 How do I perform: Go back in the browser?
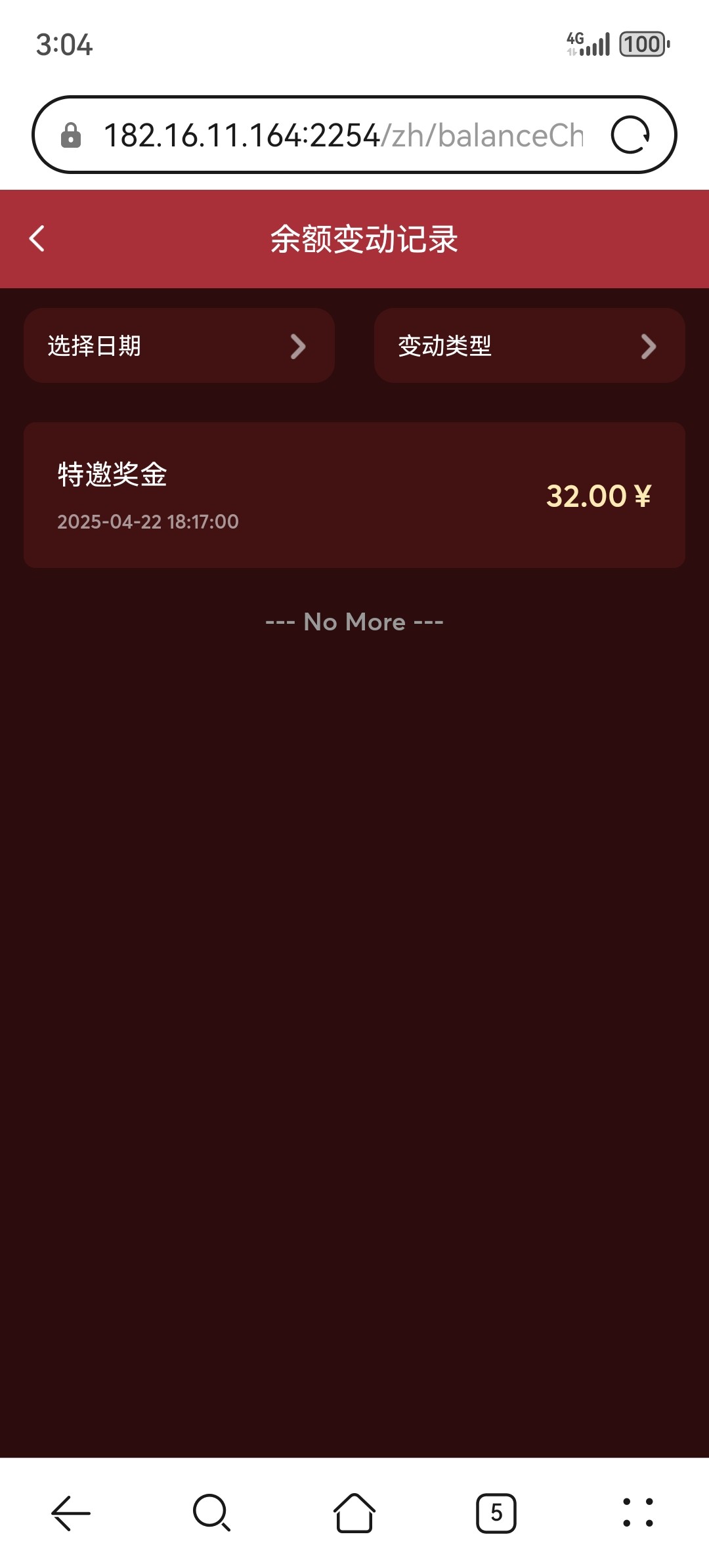point(71,1513)
